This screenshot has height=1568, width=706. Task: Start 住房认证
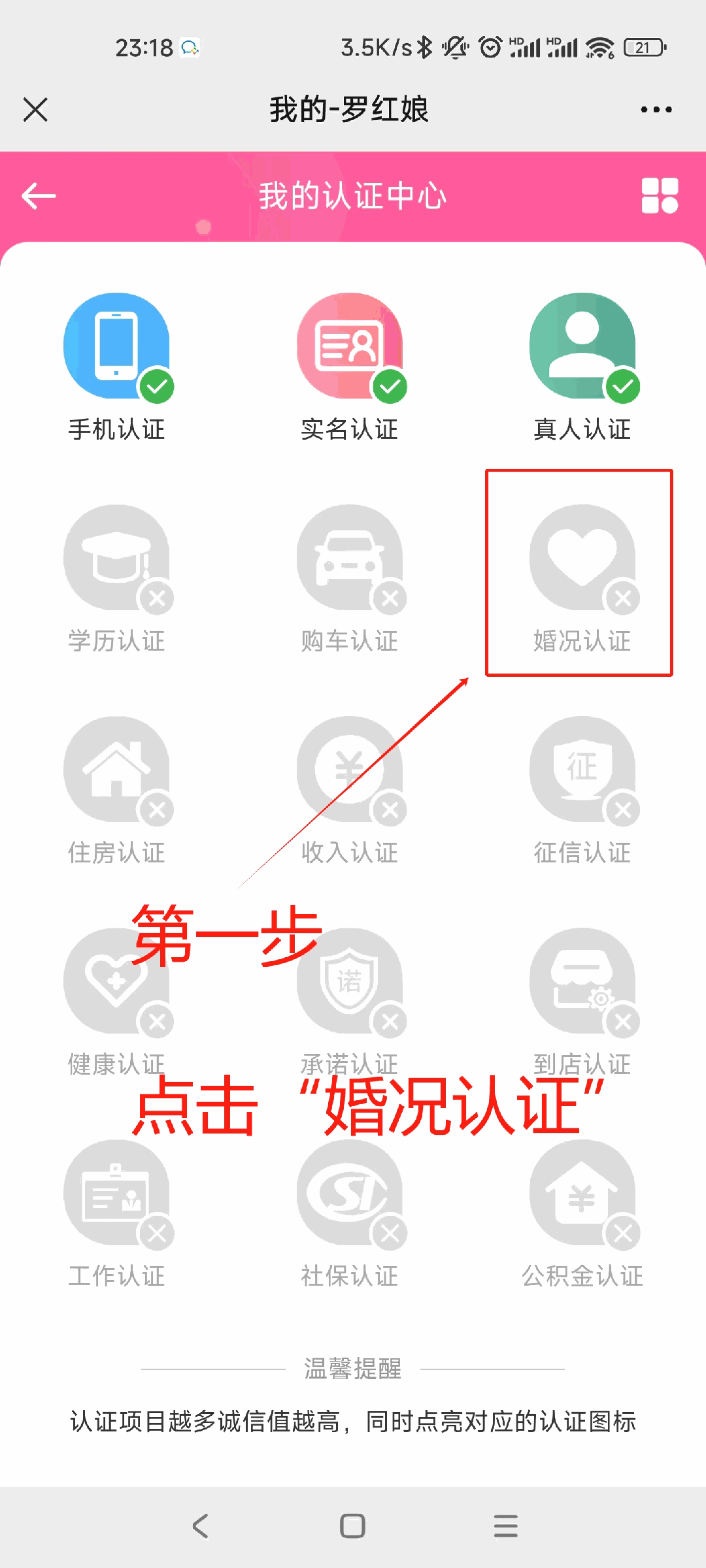pyautogui.click(x=117, y=770)
